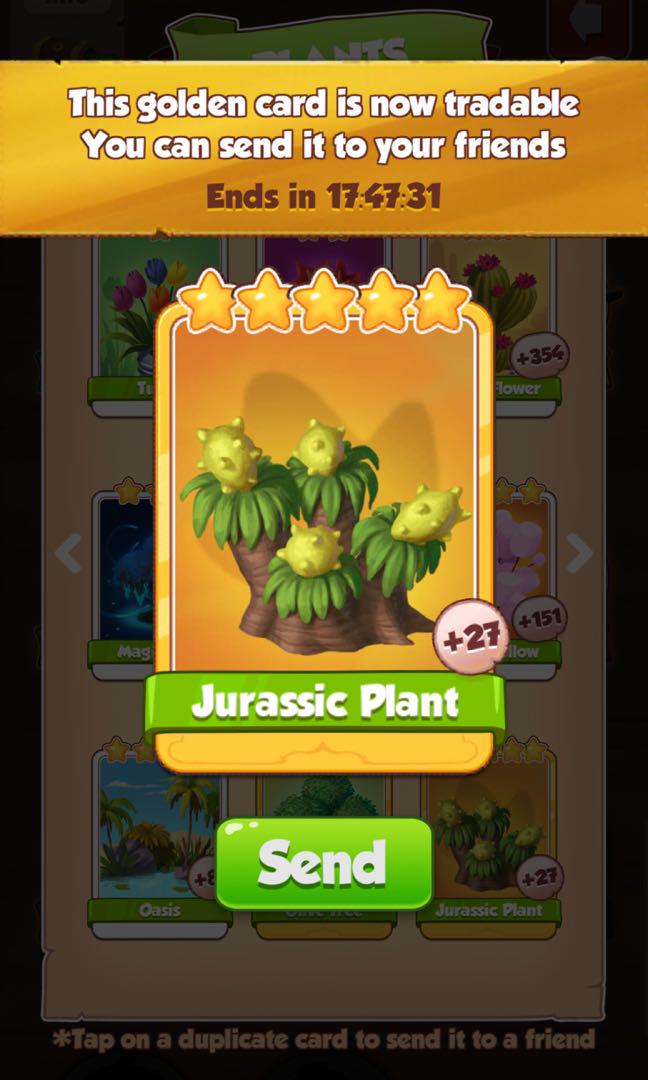Screen dimensions: 648x1080
Task: Go to the previous card set
Action: click(67, 552)
